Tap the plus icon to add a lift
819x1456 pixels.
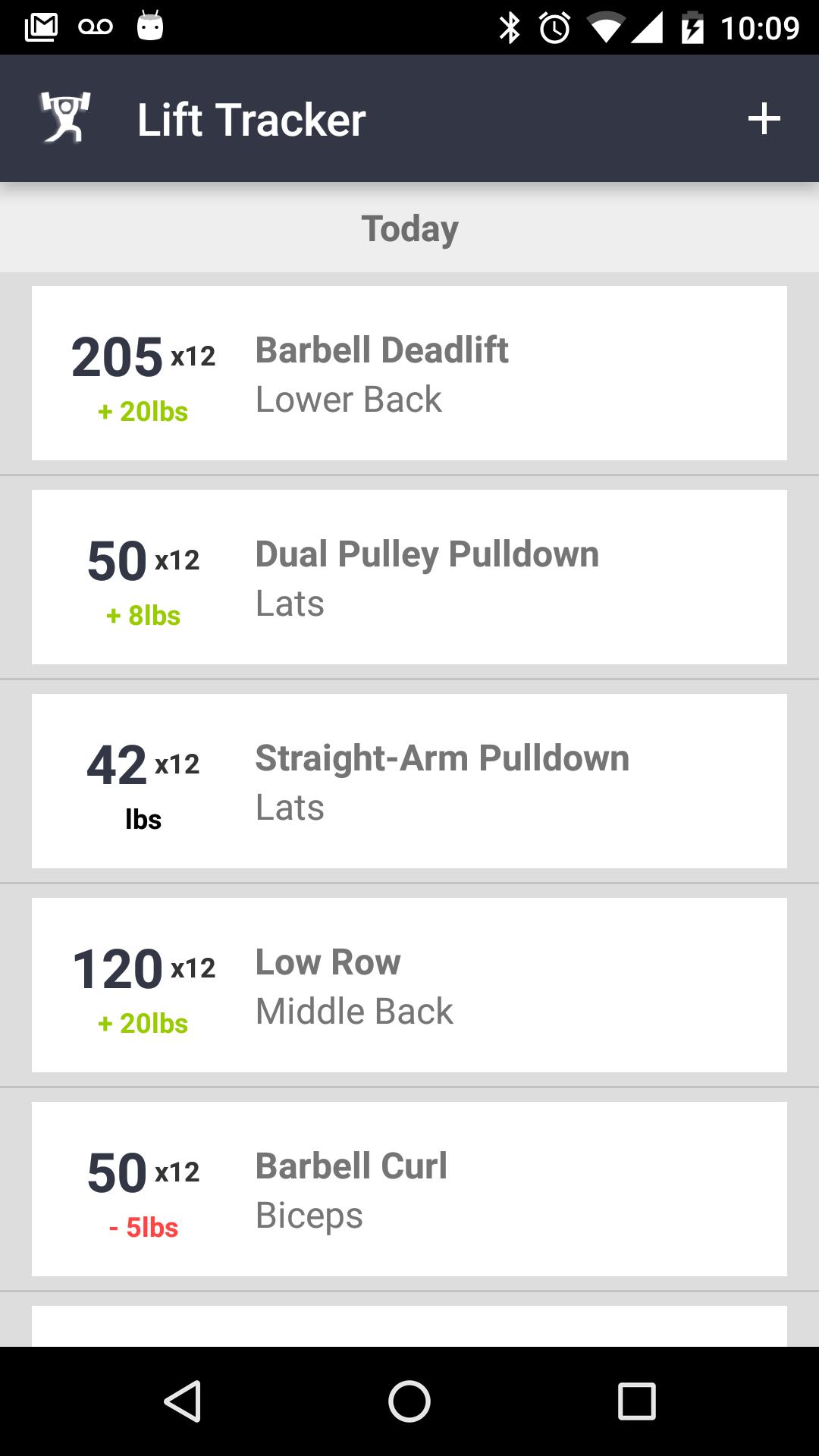coord(764,118)
